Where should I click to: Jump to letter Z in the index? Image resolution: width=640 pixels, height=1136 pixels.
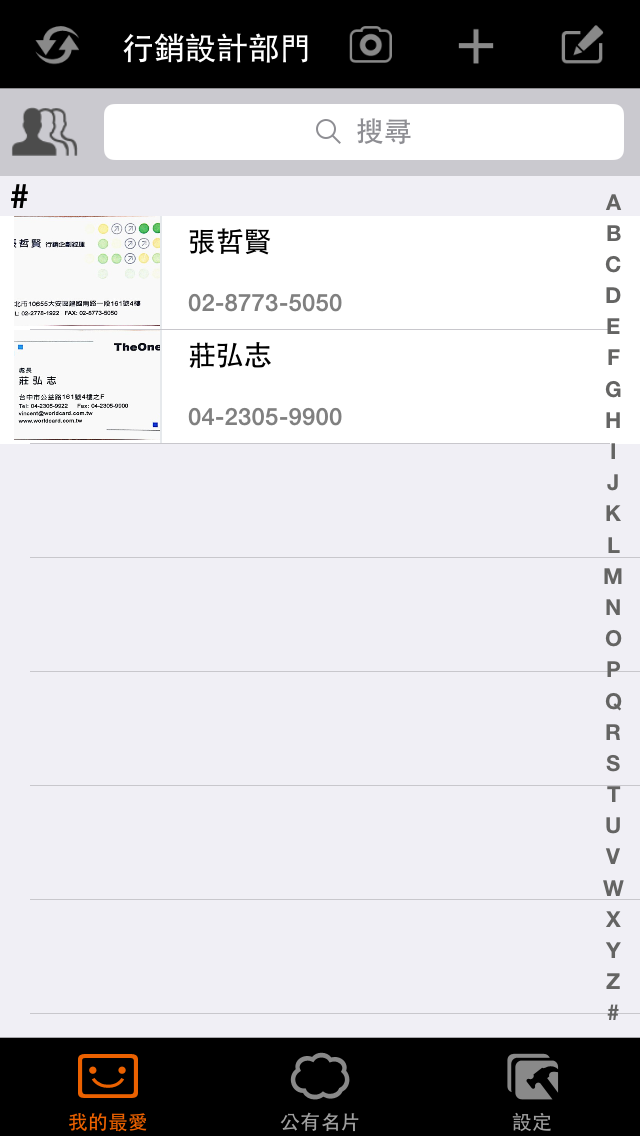[x=613, y=981]
